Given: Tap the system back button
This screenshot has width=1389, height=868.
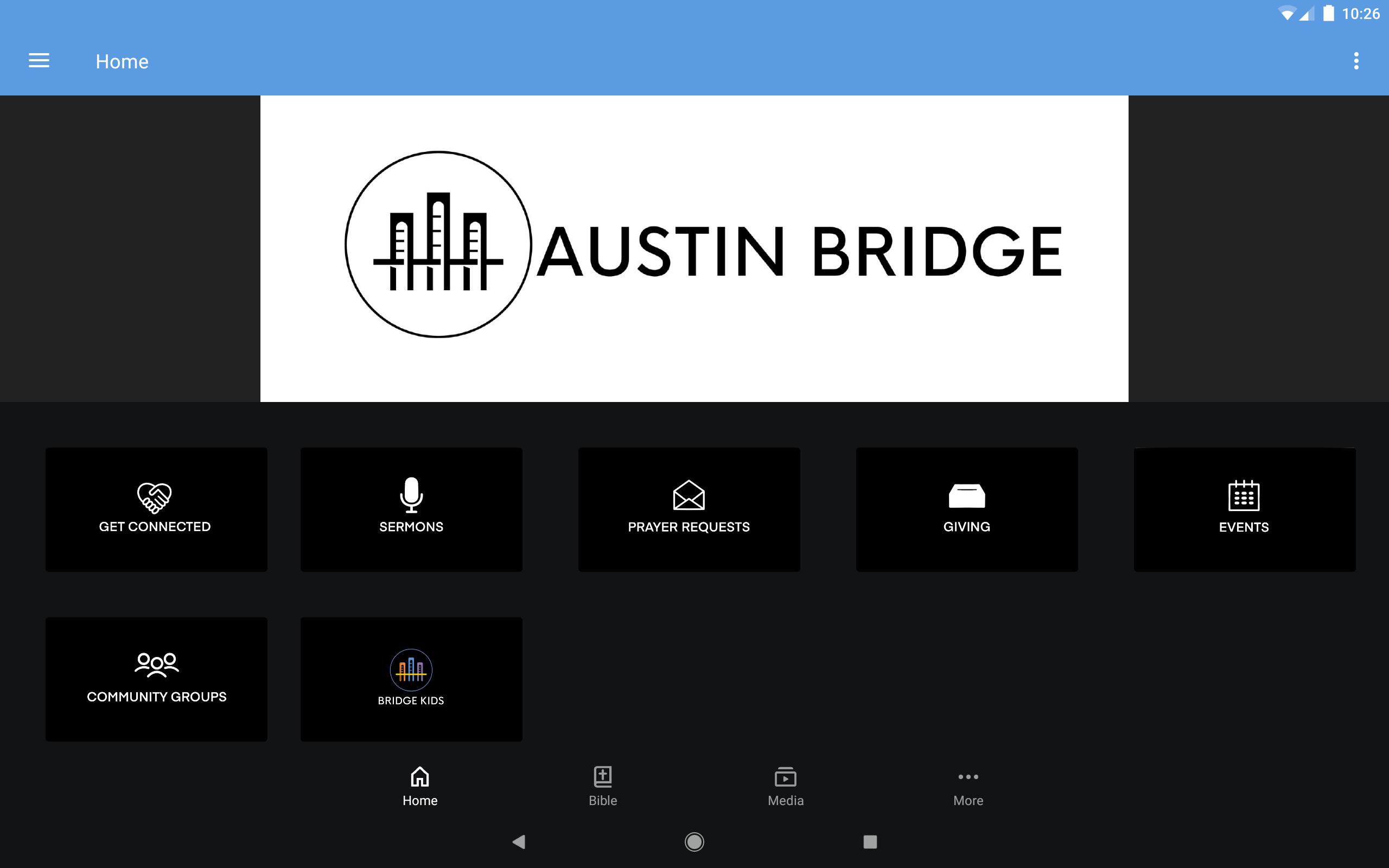Looking at the screenshot, I should tap(519, 841).
